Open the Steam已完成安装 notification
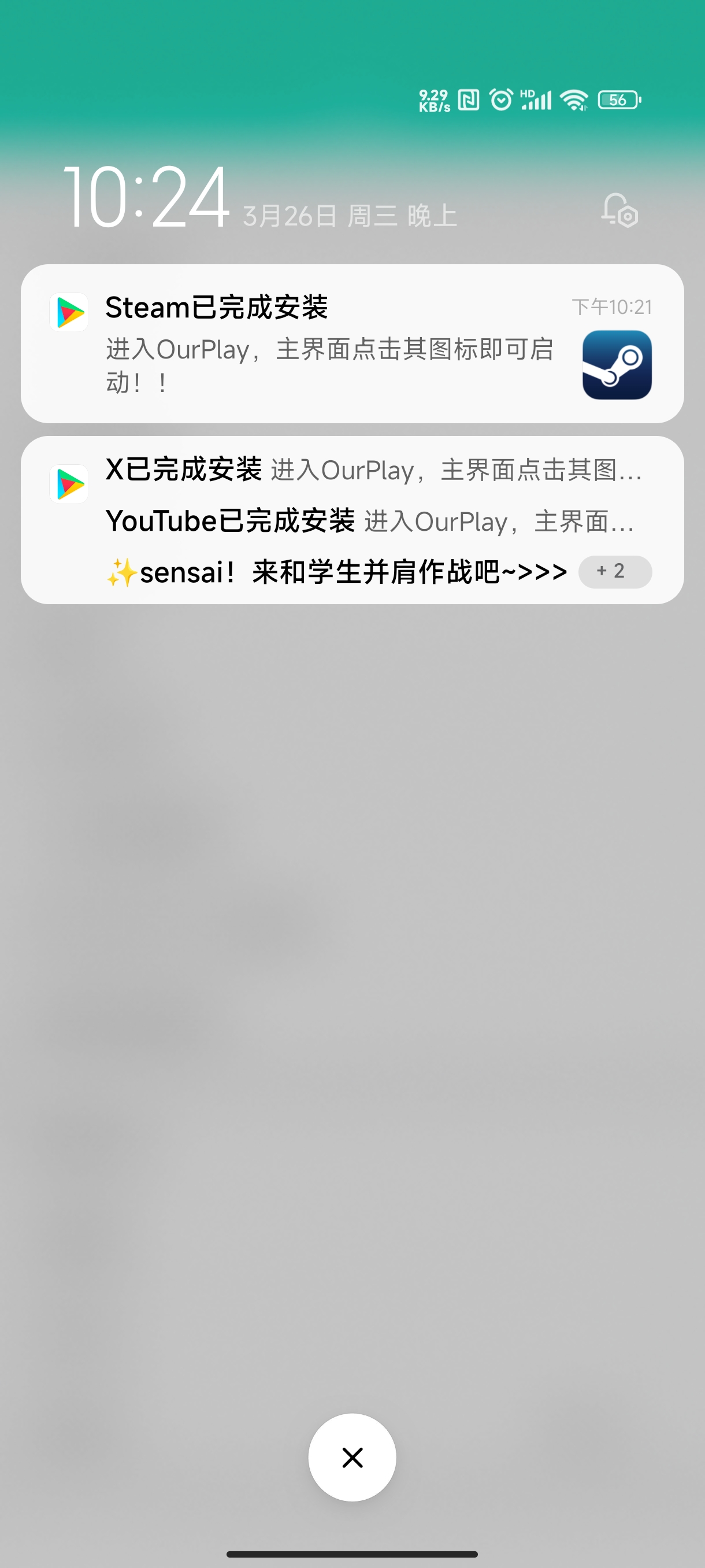Viewport: 705px width, 1568px height. point(352,343)
